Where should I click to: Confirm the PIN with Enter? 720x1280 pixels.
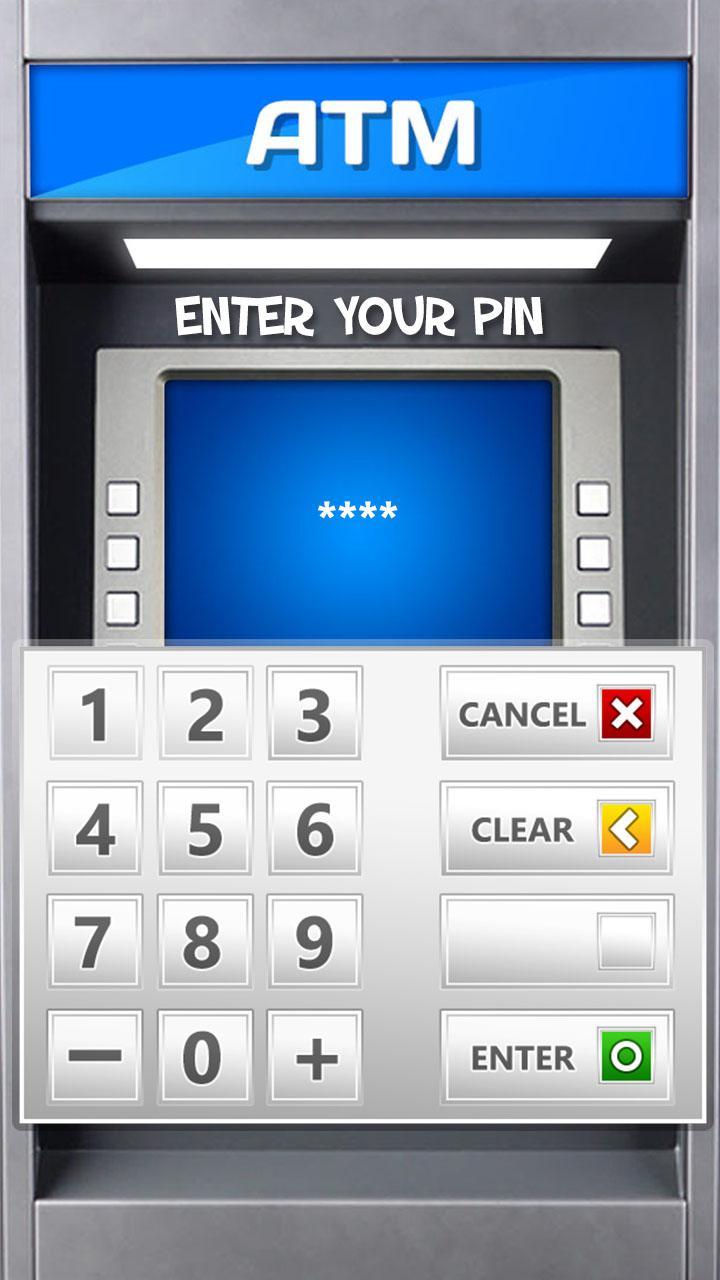tap(556, 1057)
